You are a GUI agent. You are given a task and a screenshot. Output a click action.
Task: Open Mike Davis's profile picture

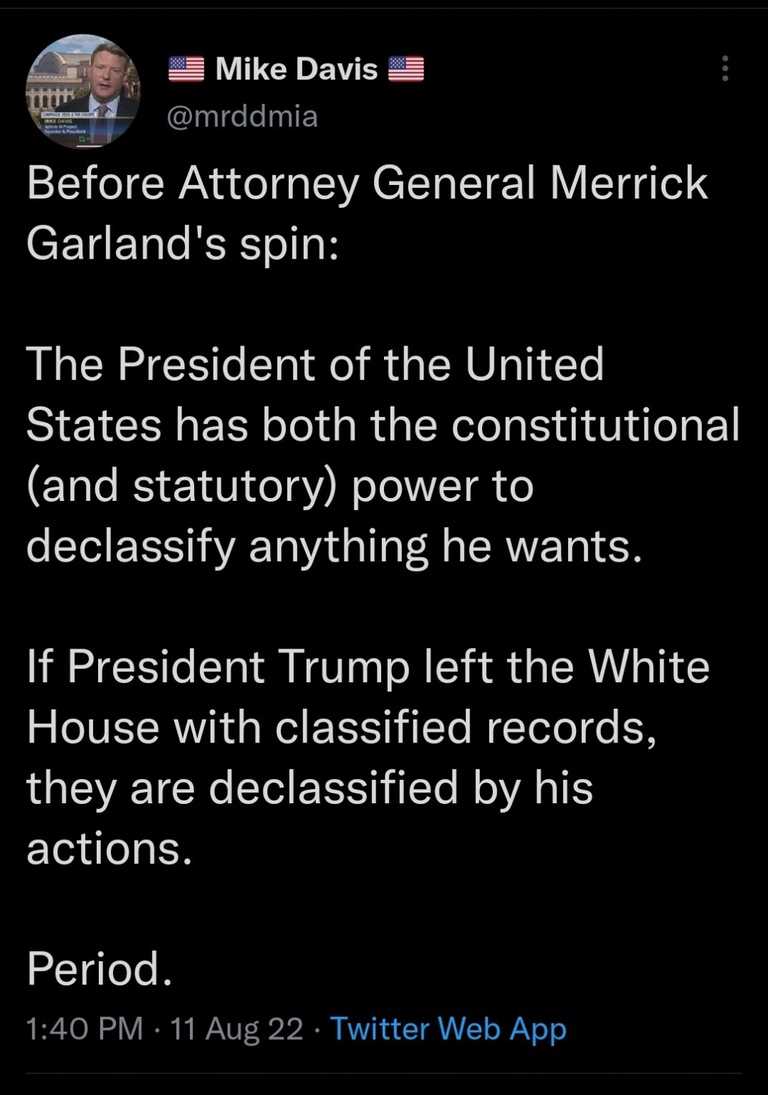83,91
